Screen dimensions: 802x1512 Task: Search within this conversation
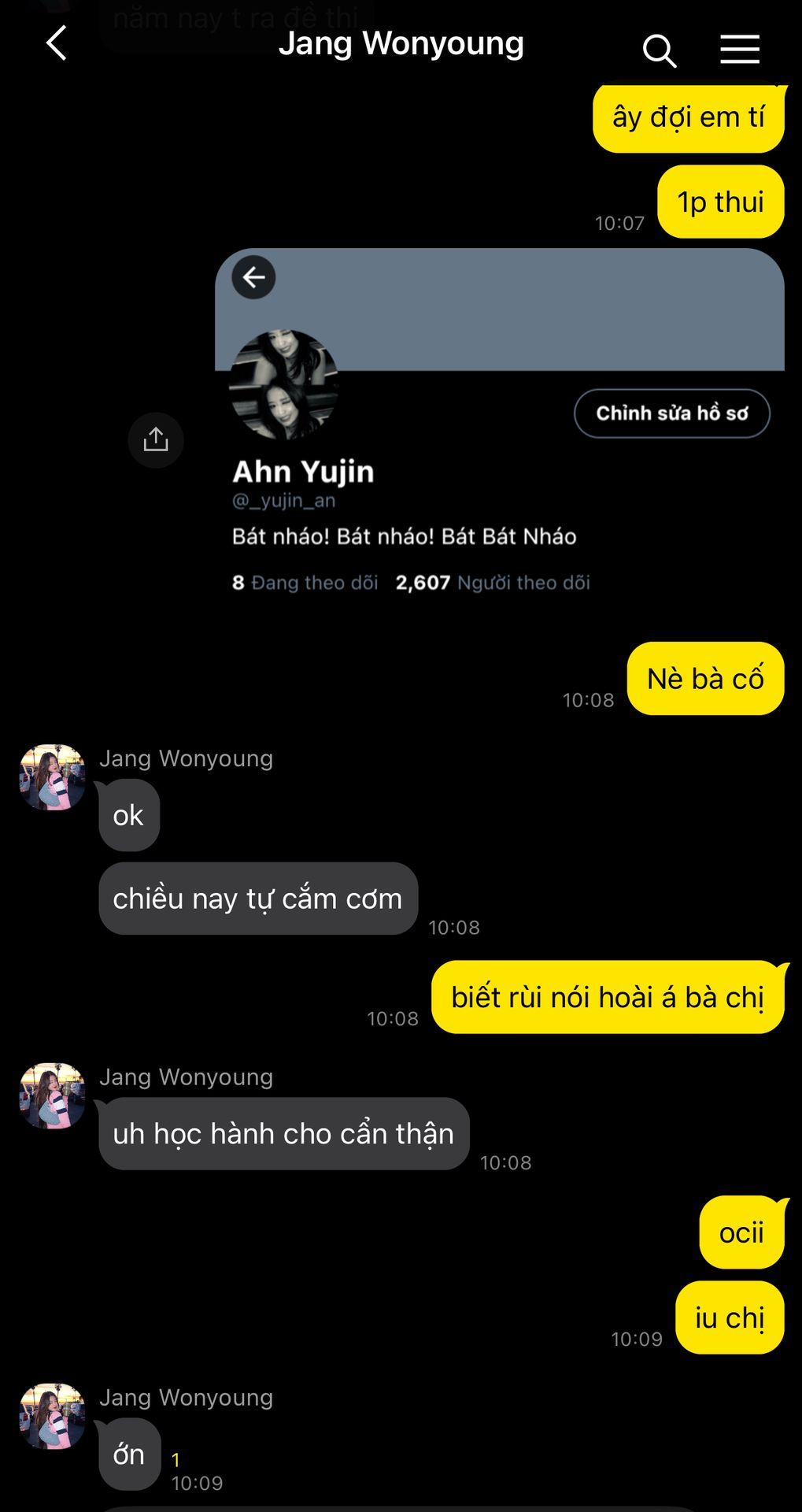click(x=659, y=50)
